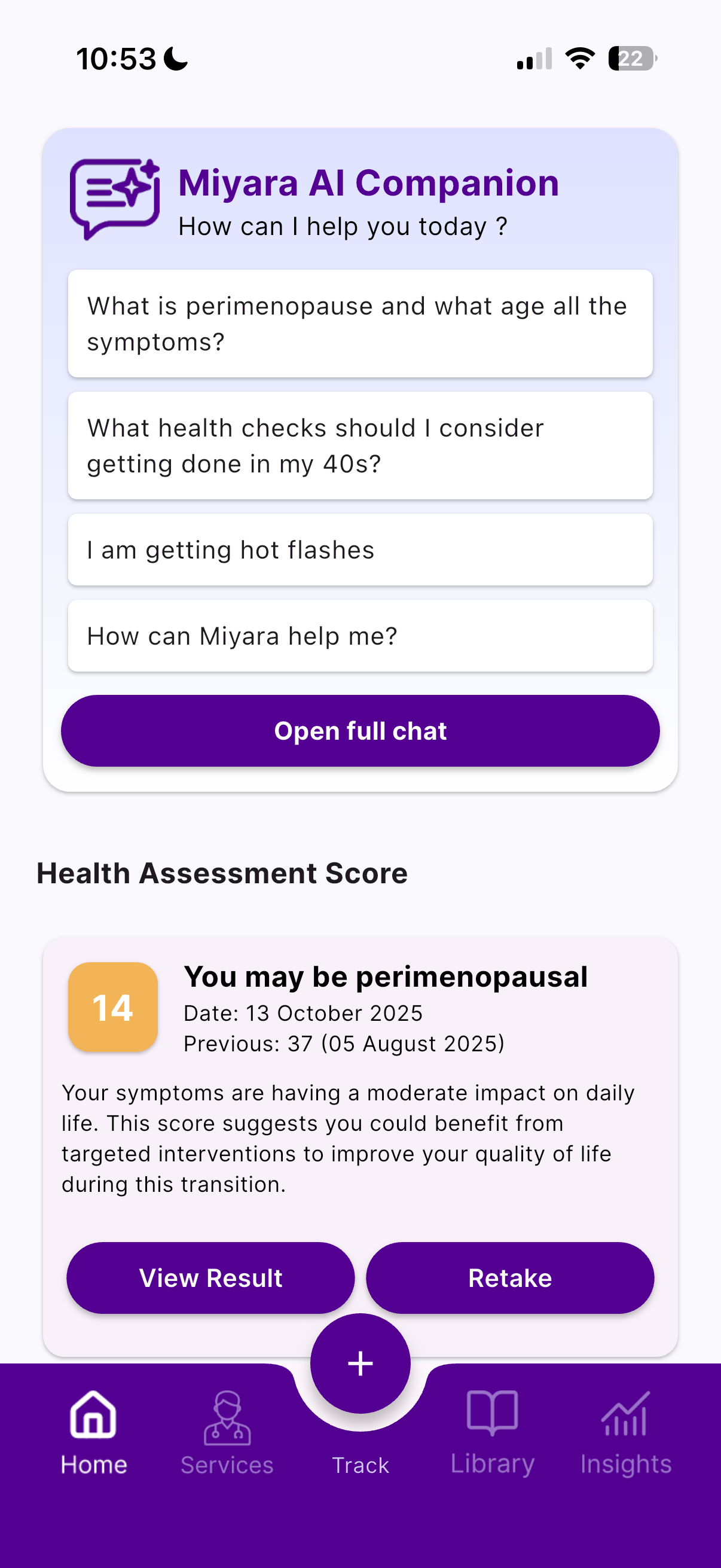The width and height of the screenshot is (721, 1568).
Task: Tap the battery indicator showing 22
Action: click(x=630, y=58)
